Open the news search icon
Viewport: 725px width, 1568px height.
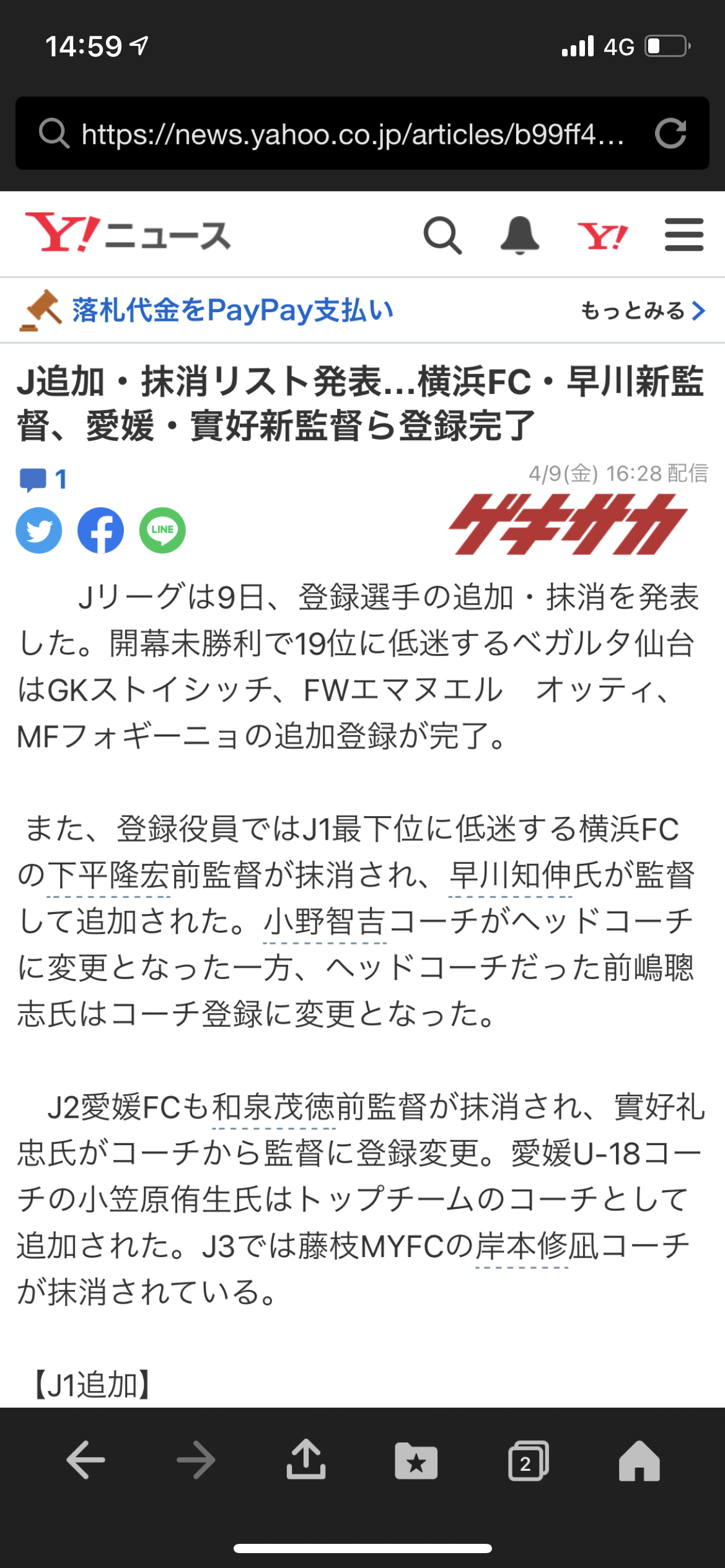click(442, 235)
